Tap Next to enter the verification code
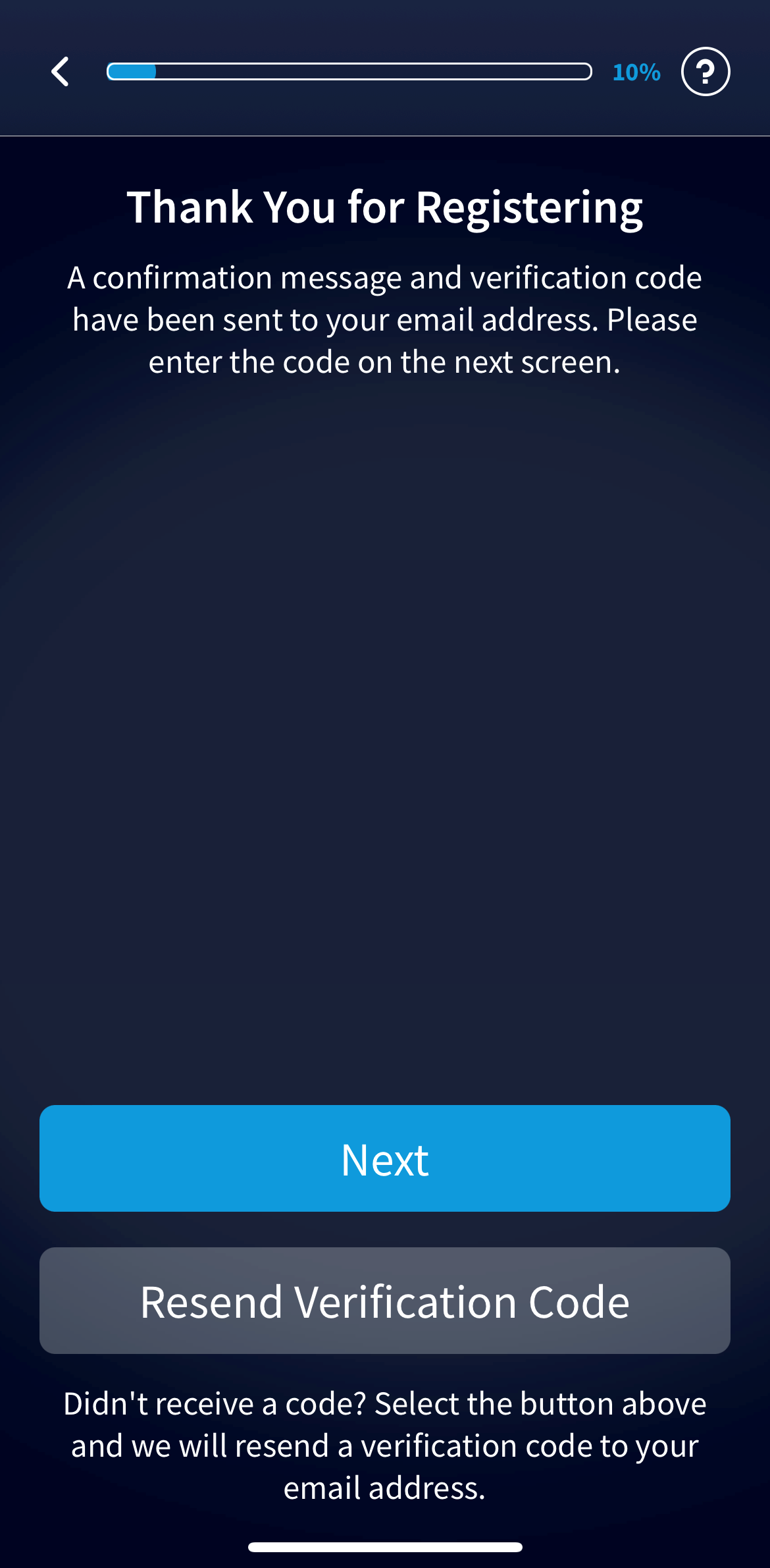The height and width of the screenshot is (1568, 770). click(385, 1158)
